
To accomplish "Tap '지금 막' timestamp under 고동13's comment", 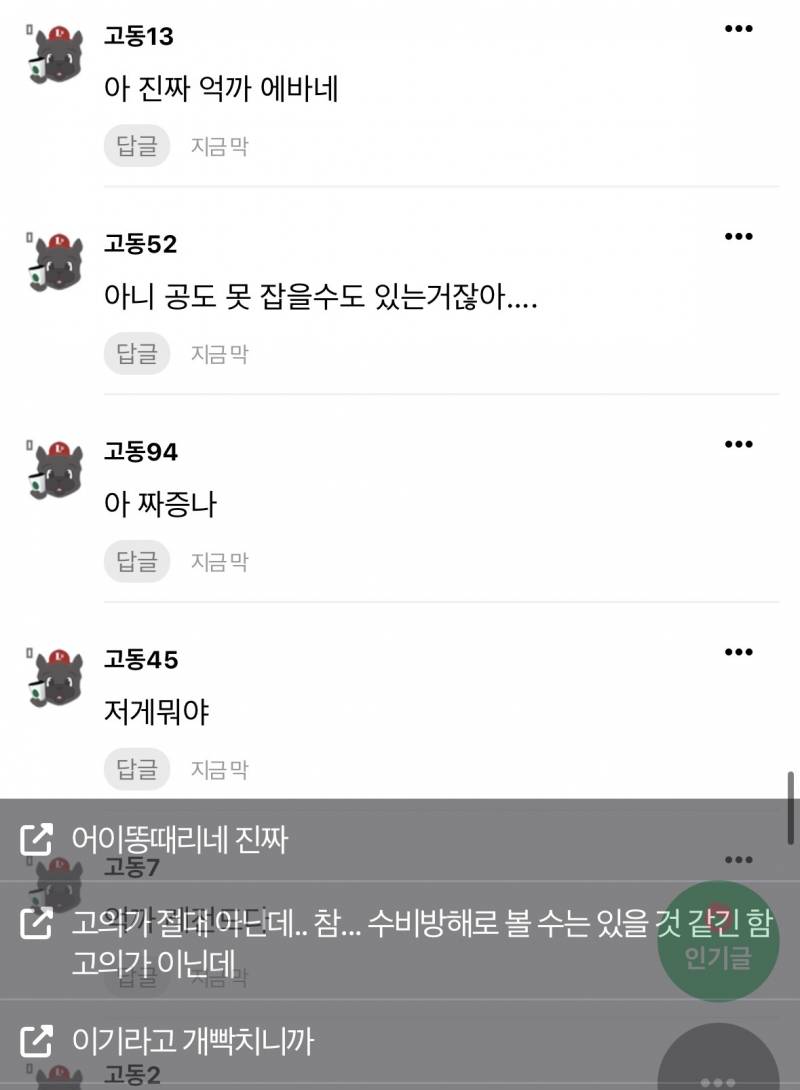I will pyautogui.click(x=219, y=146).
